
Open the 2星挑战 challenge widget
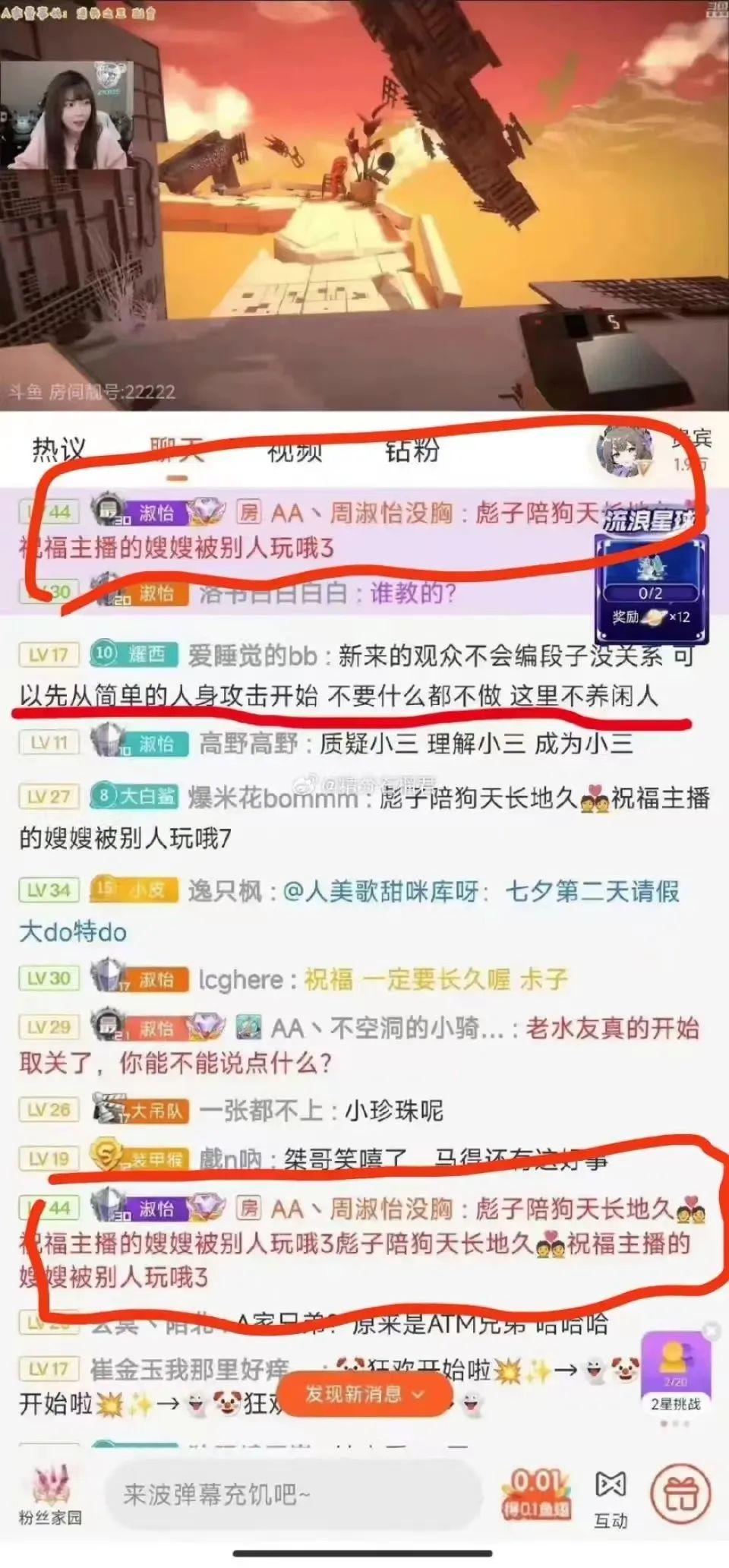click(676, 1374)
